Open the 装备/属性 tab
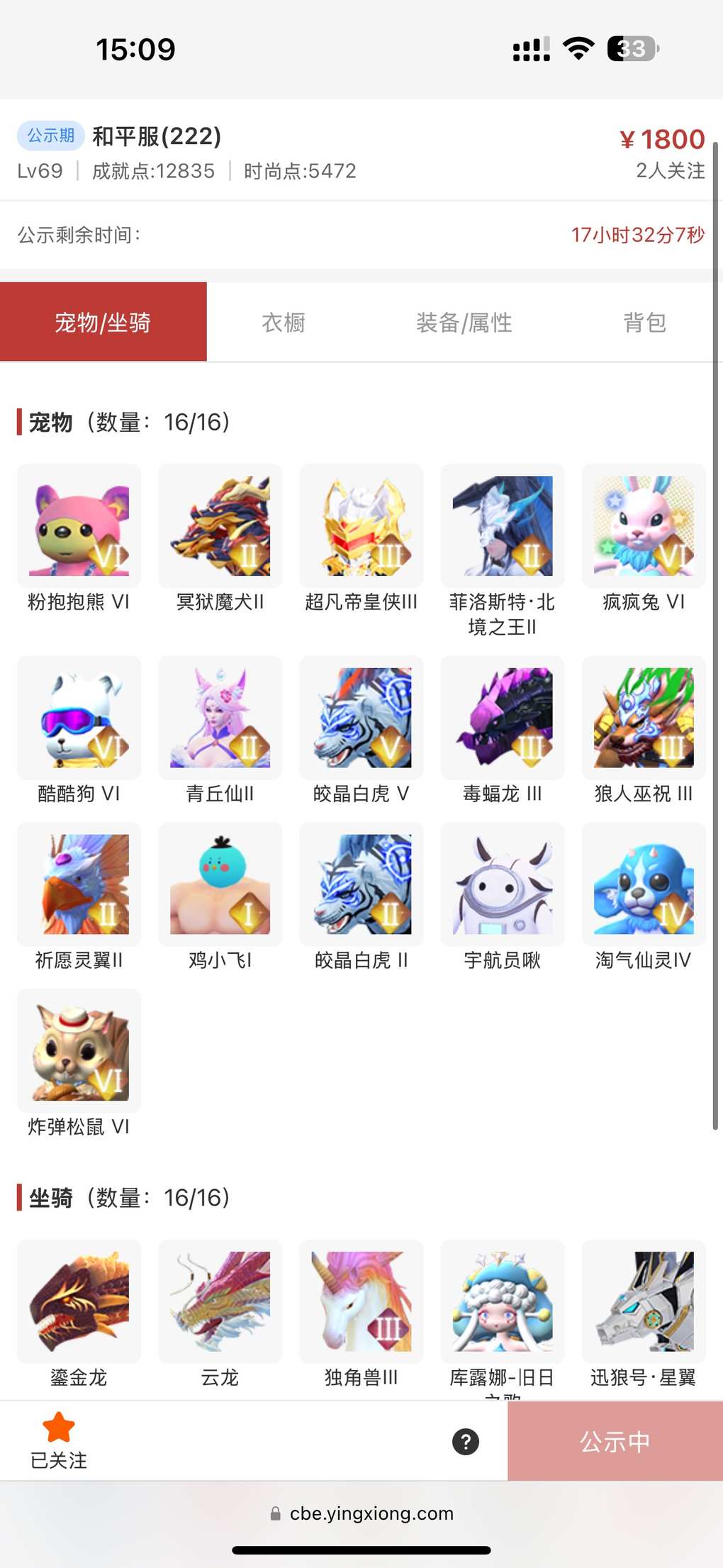The width and height of the screenshot is (723, 1568). tap(464, 323)
